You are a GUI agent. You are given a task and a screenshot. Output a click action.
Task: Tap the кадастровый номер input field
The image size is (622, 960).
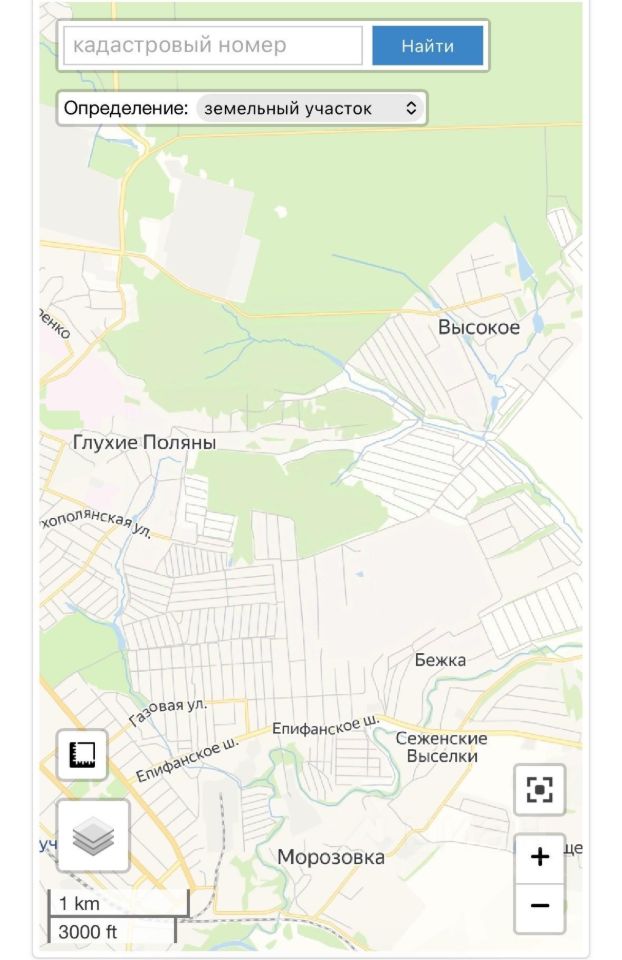pos(212,46)
